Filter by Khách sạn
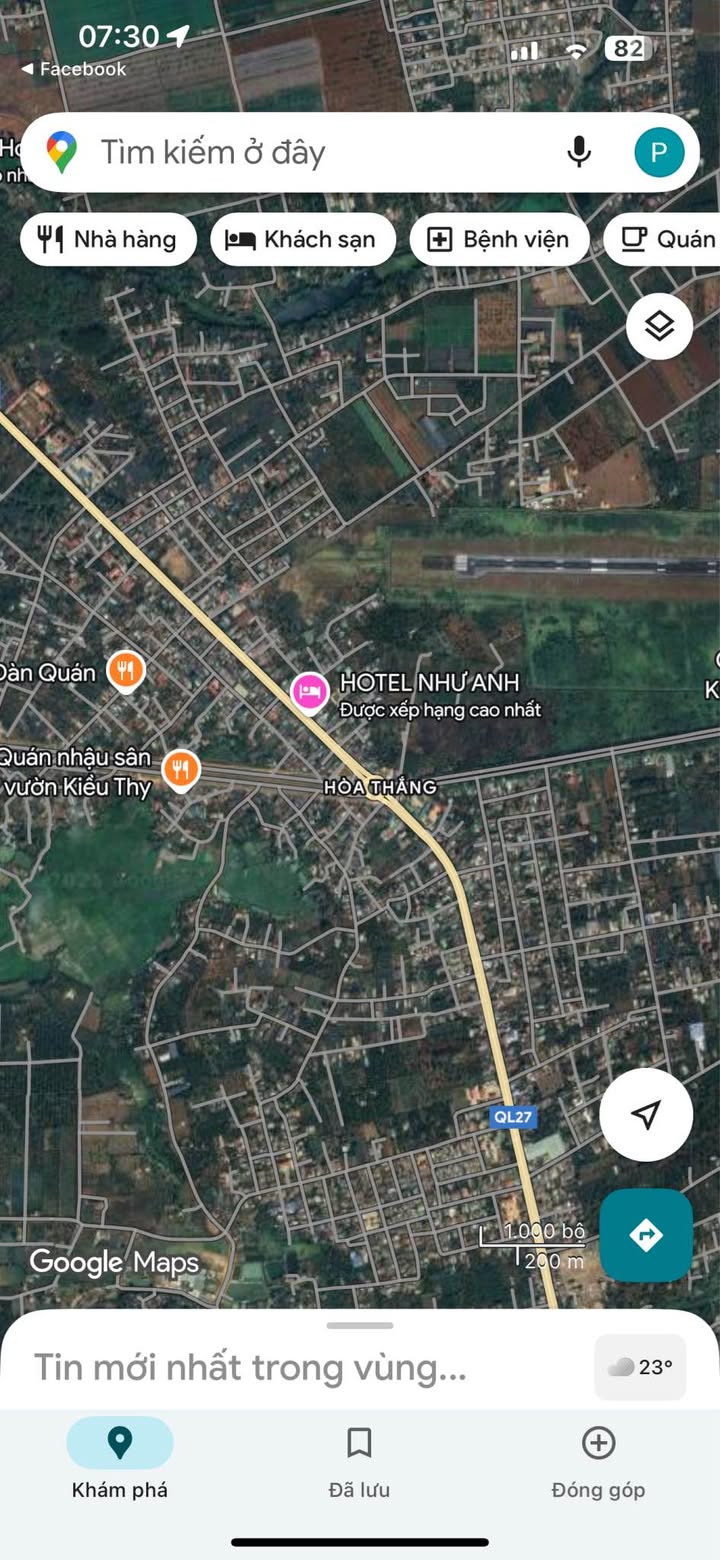Viewport: 720px width, 1560px height. pyautogui.click(x=302, y=239)
